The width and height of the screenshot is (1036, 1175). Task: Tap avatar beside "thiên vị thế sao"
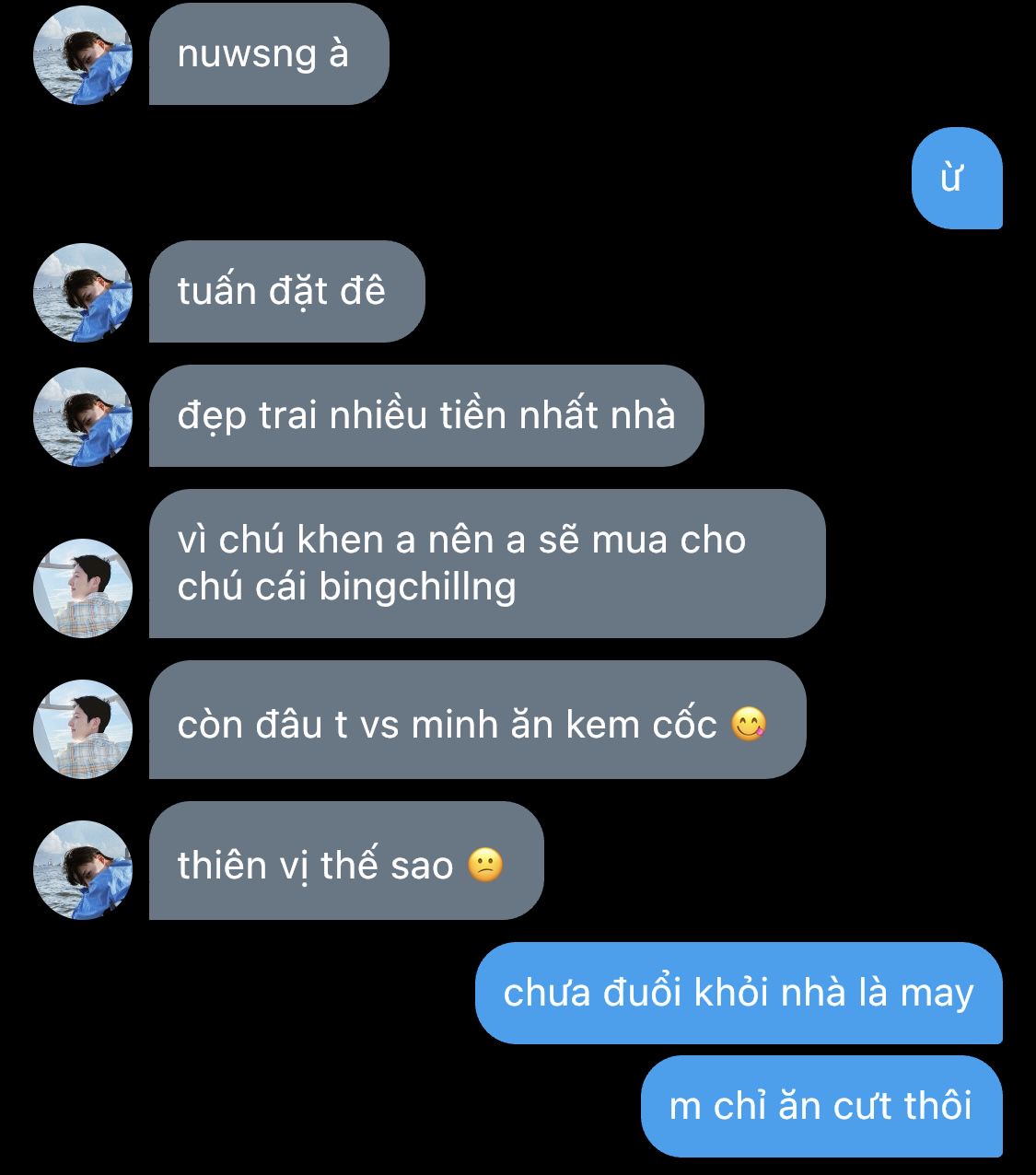(x=83, y=870)
